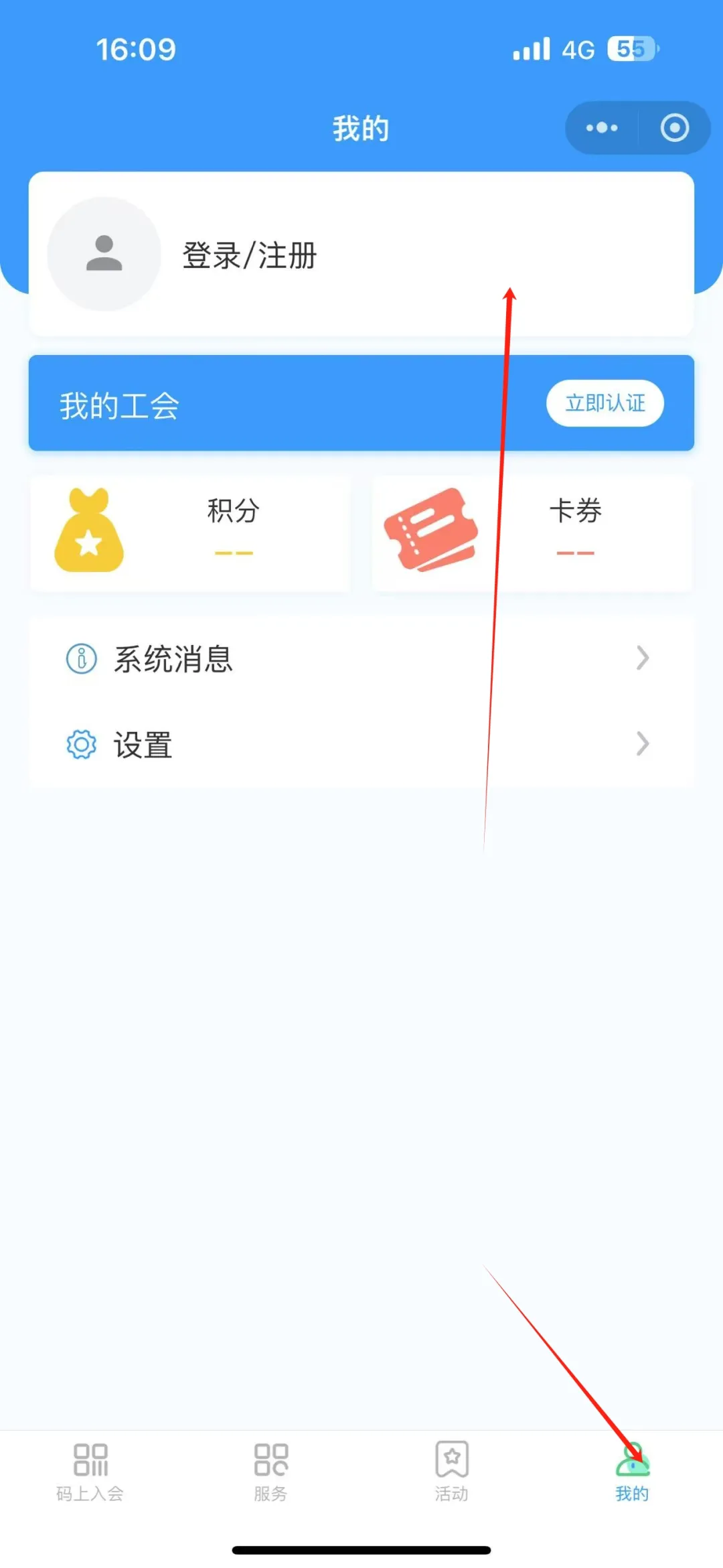Open the 积分 points card
The image size is (723, 1568).
point(190,532)
